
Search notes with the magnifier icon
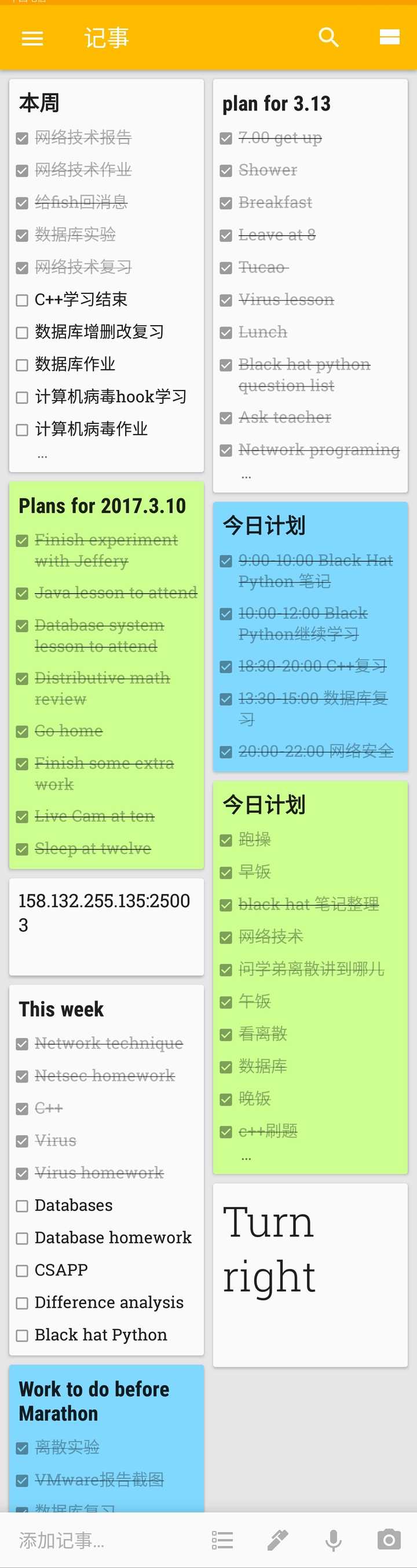328,38
